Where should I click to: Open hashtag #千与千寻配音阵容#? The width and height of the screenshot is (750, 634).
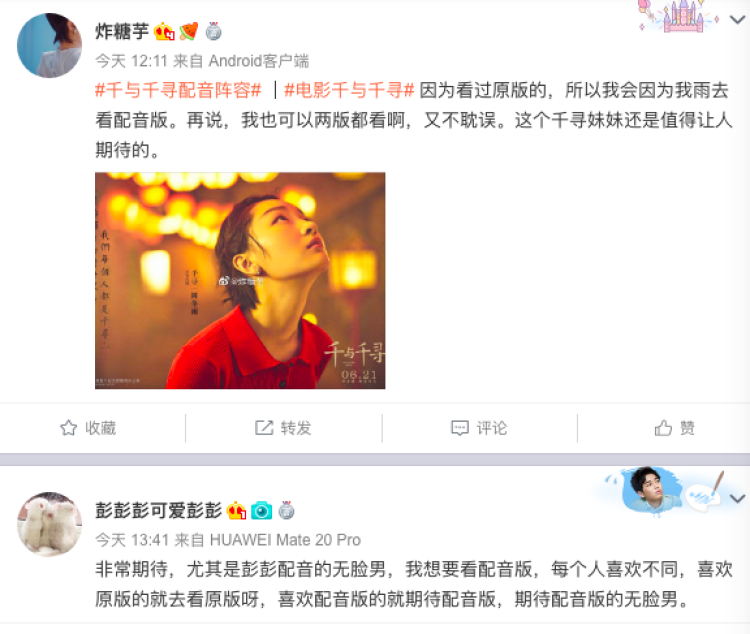179,90
